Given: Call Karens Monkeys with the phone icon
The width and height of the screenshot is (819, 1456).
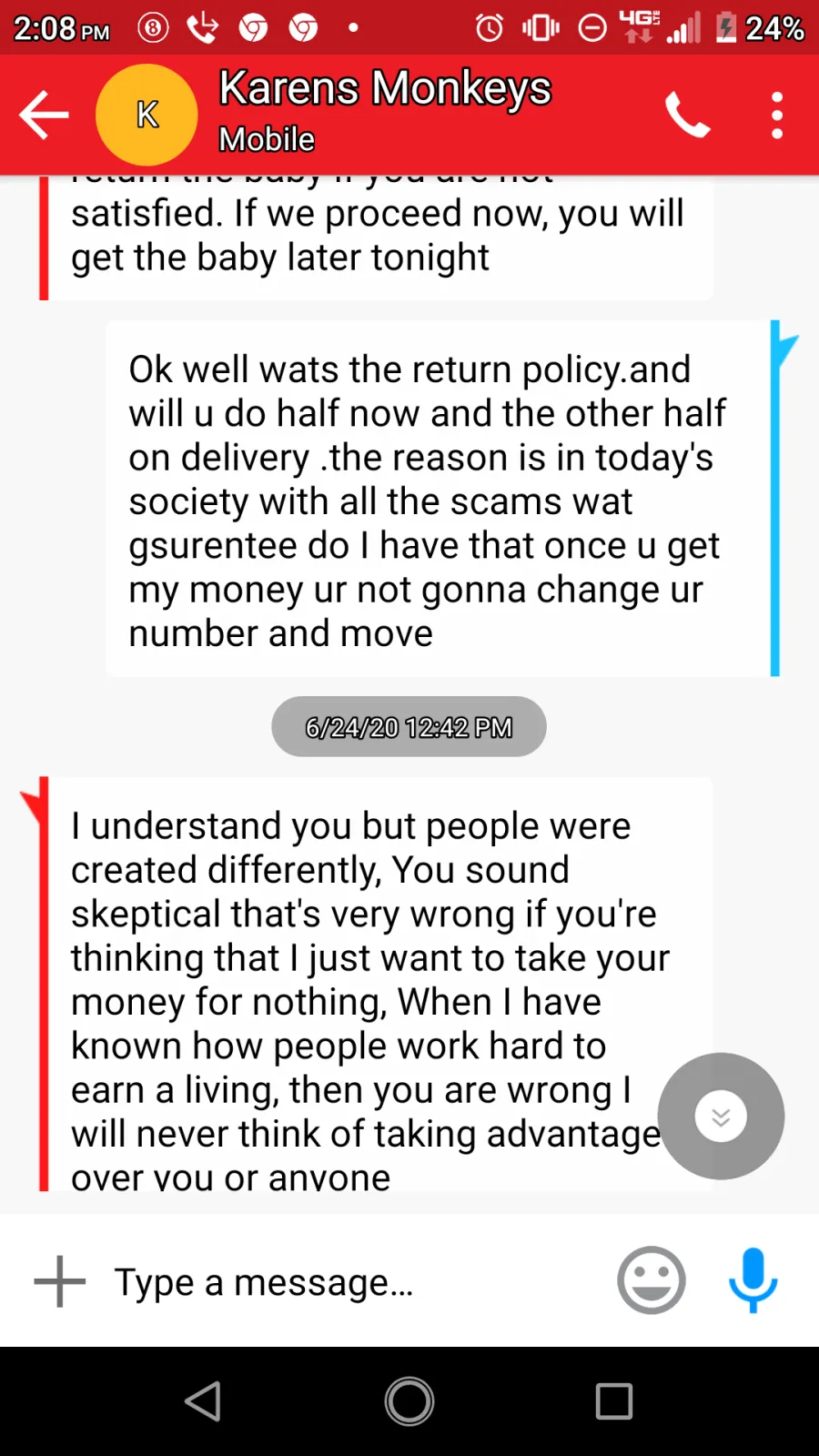Looking at the screenshot, I should (x=687, y=115).
